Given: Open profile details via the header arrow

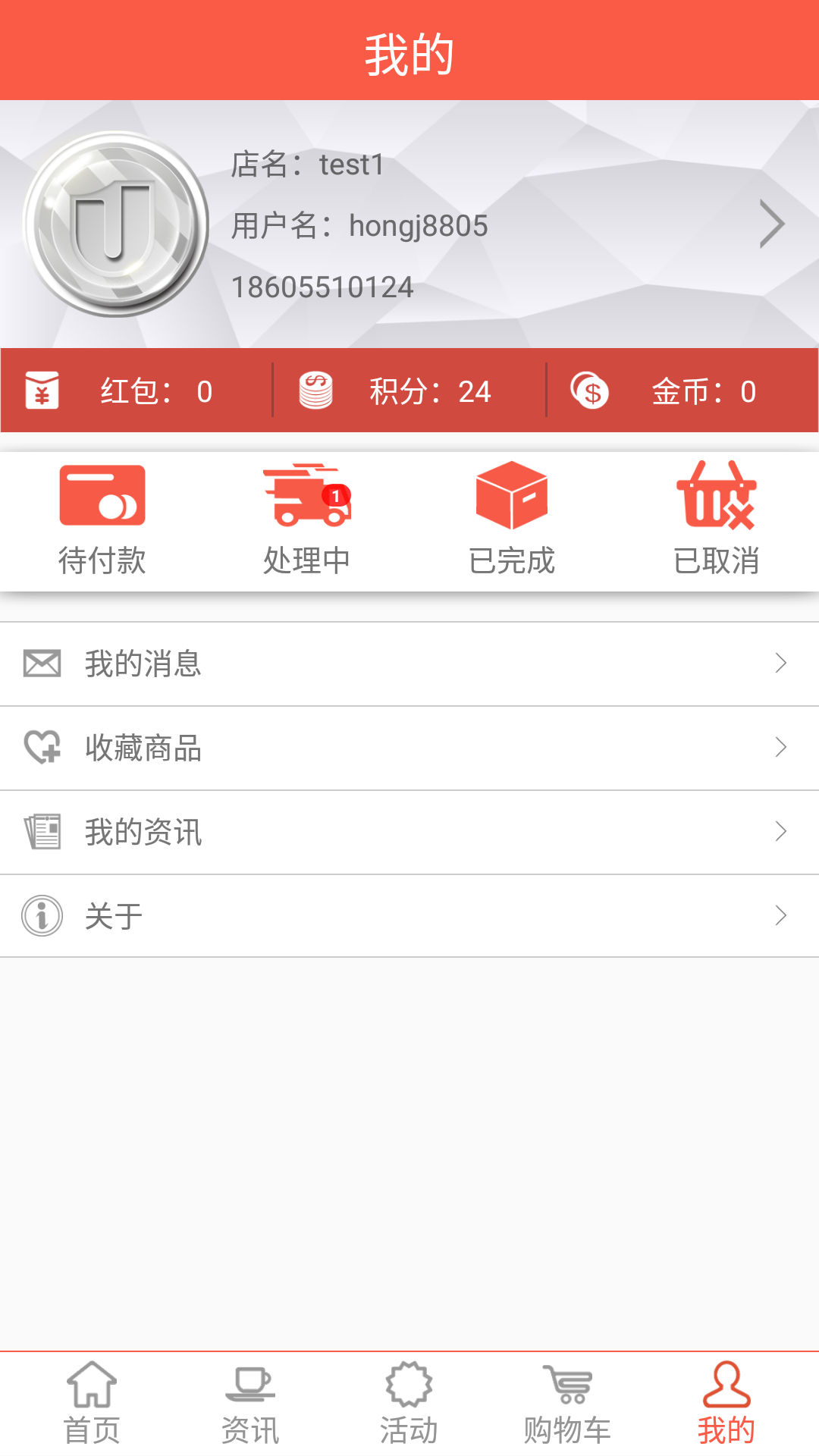Looking at the screenshot, I should click(772, 224).
